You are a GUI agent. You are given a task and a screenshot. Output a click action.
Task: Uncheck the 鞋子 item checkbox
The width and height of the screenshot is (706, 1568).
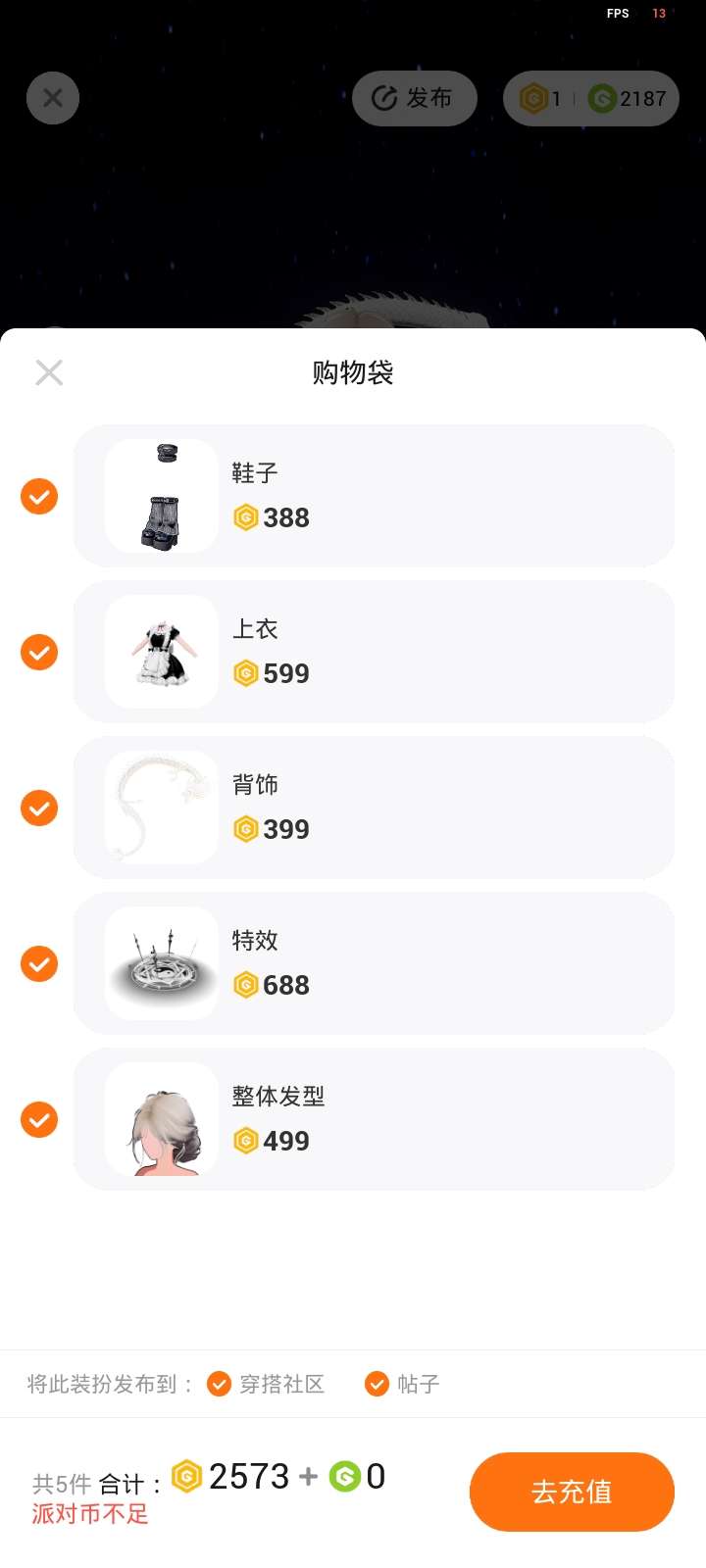(39, 497)
